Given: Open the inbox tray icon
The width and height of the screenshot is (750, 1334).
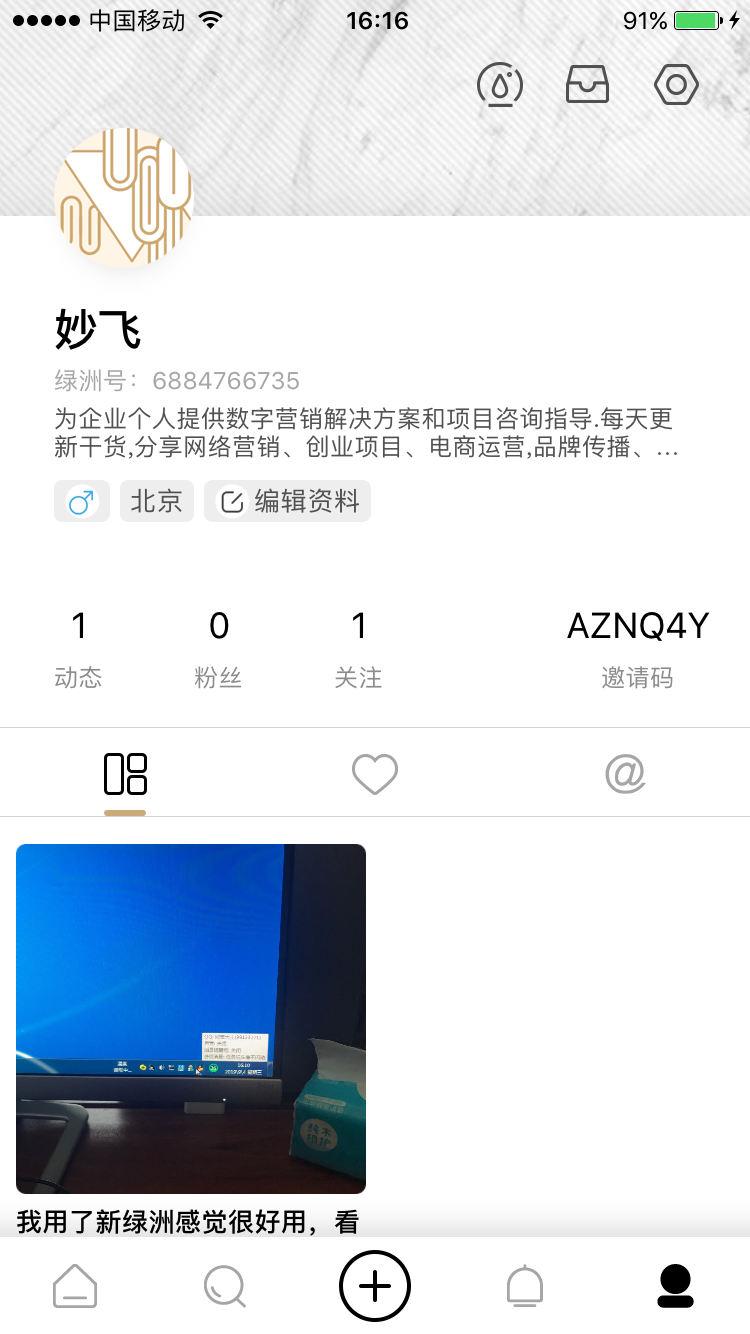Looking at the screenshot, I should (x=587, y=85).
